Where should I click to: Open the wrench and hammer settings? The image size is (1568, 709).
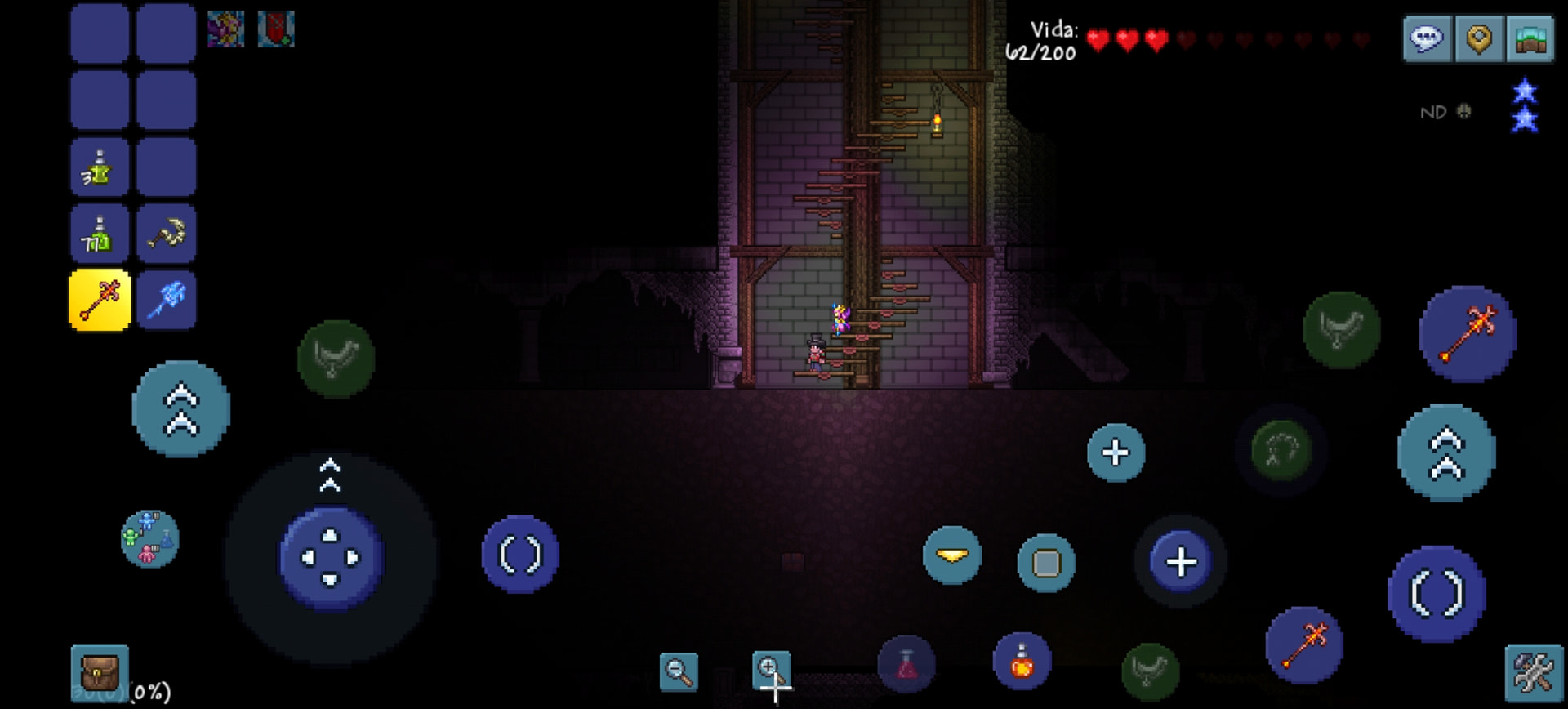coord(1533,674)
